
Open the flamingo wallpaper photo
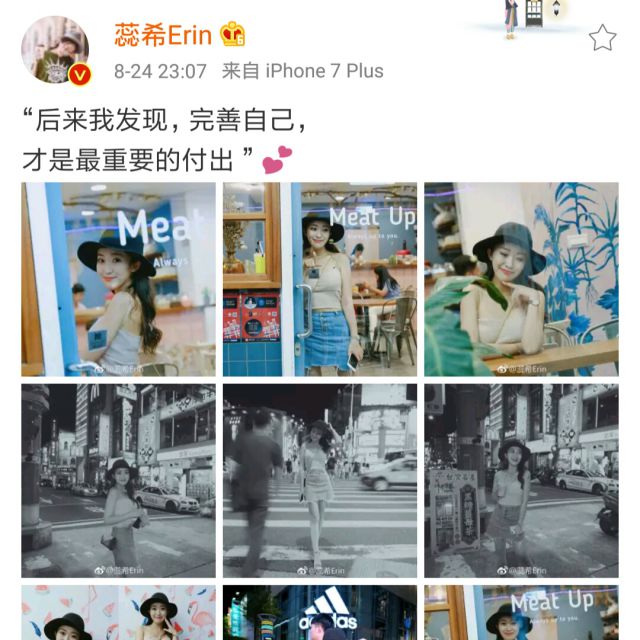coord(118,613)
